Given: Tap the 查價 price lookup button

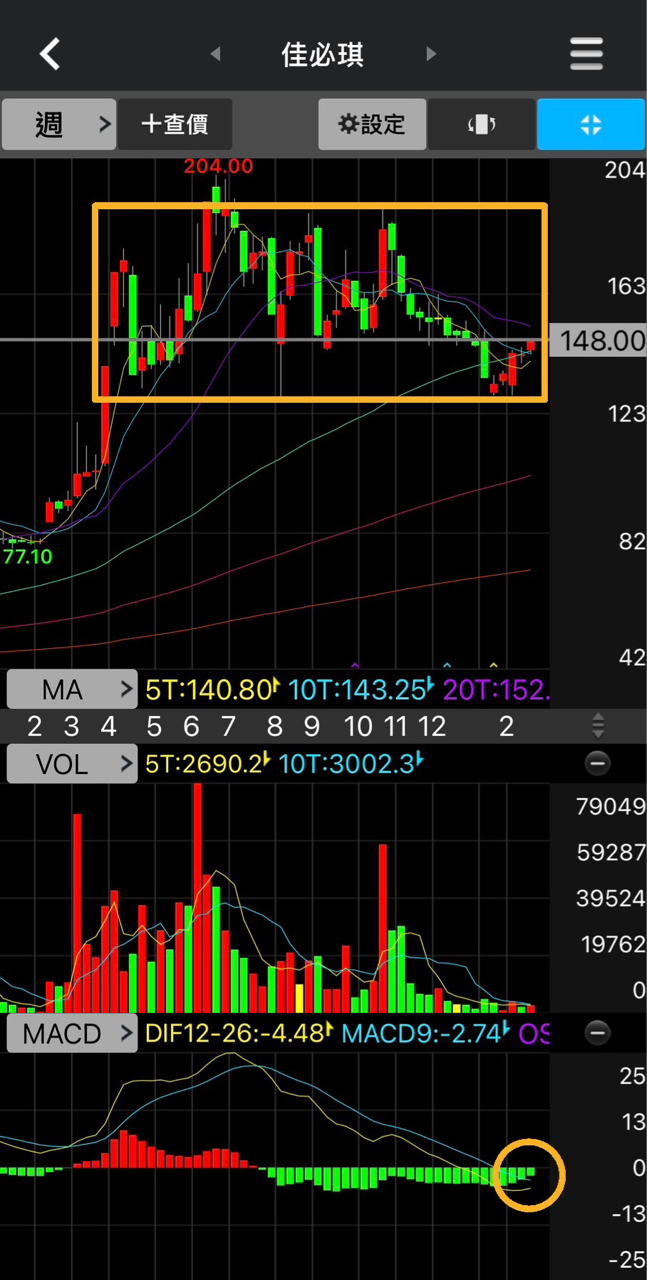Looking at the screenshot, I should (175, 124).
